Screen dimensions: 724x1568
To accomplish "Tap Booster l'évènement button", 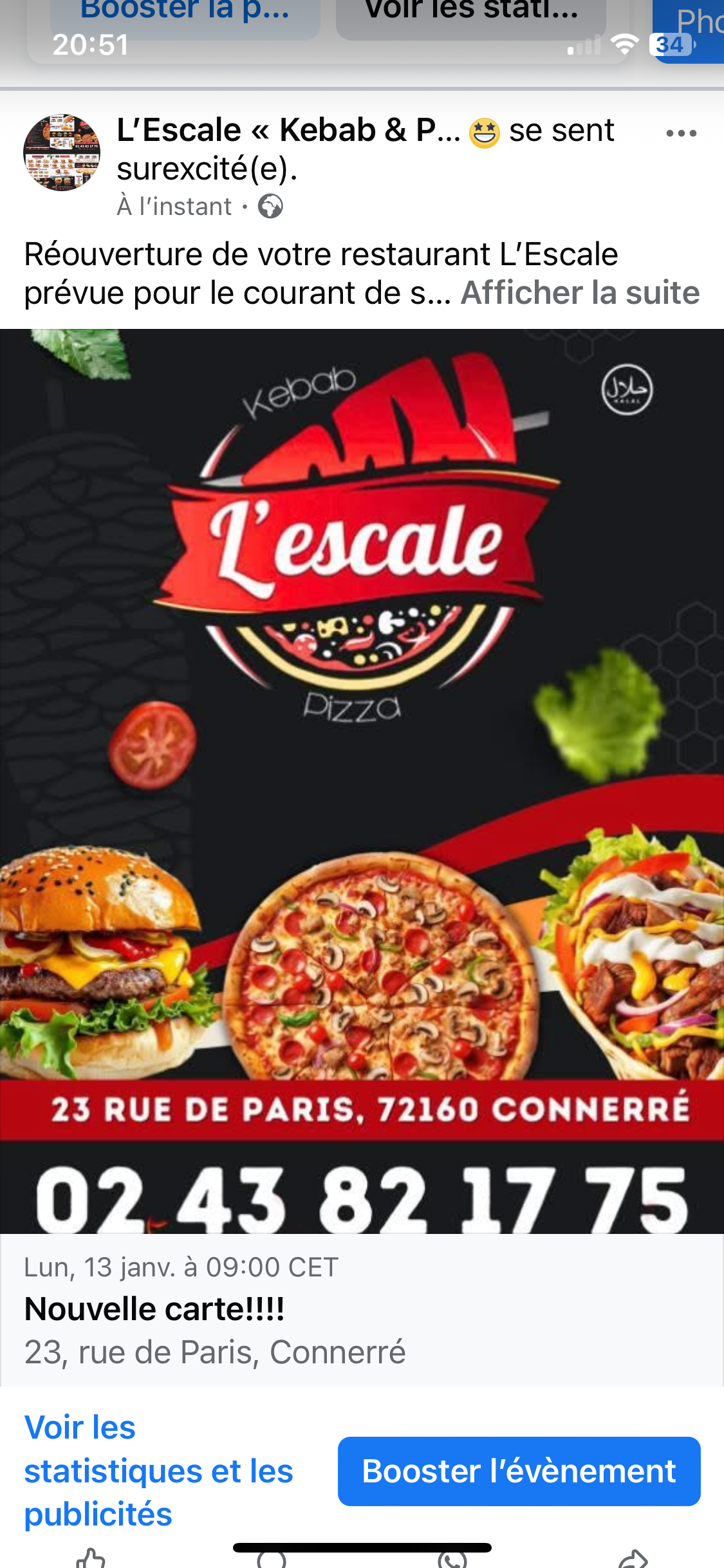I will (x=519, y=1471).
